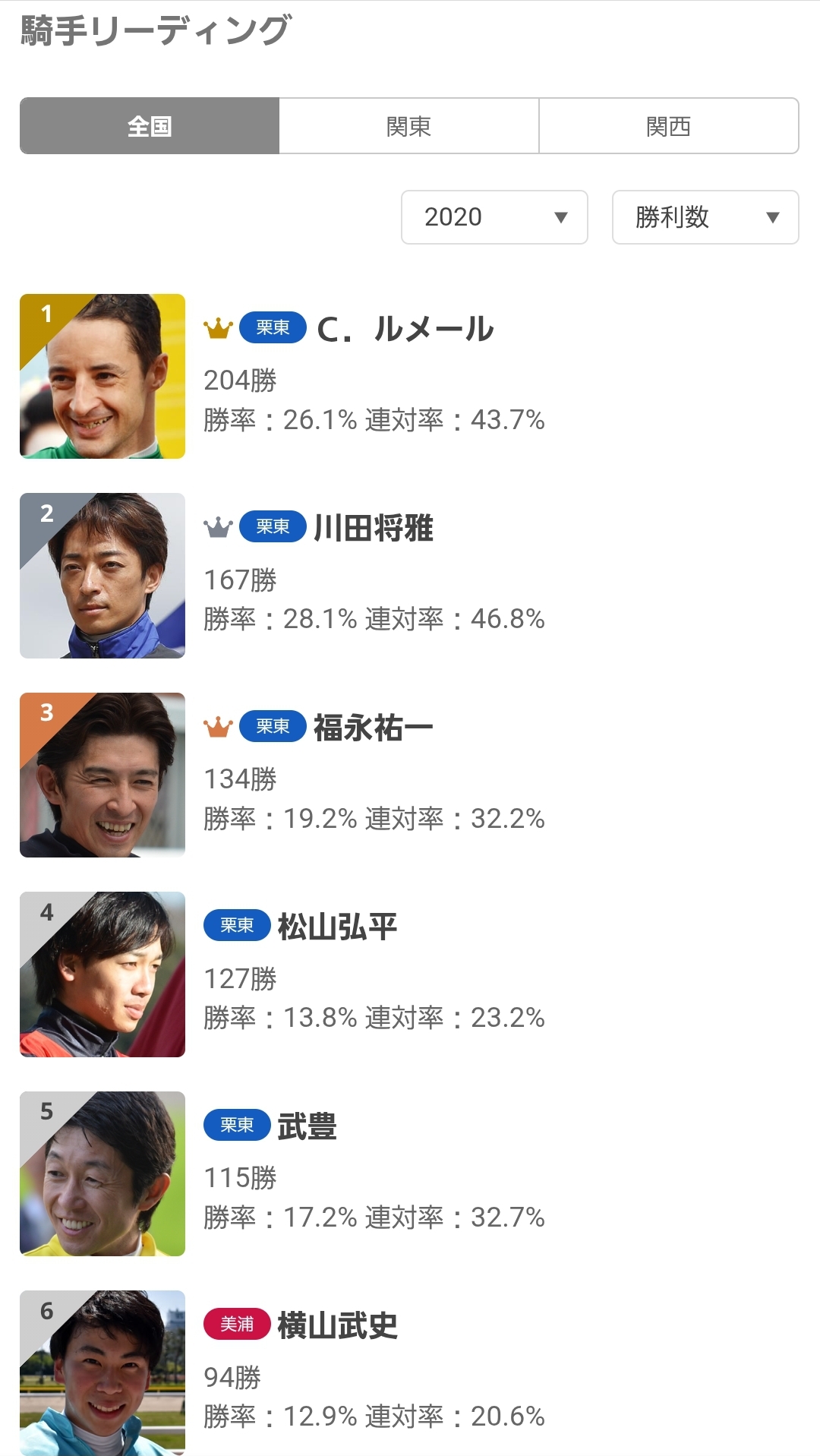The width and height of the screenshot is (820, 1456).
Task: Open 福永祐一's jockey page
Action: (374, 728)
